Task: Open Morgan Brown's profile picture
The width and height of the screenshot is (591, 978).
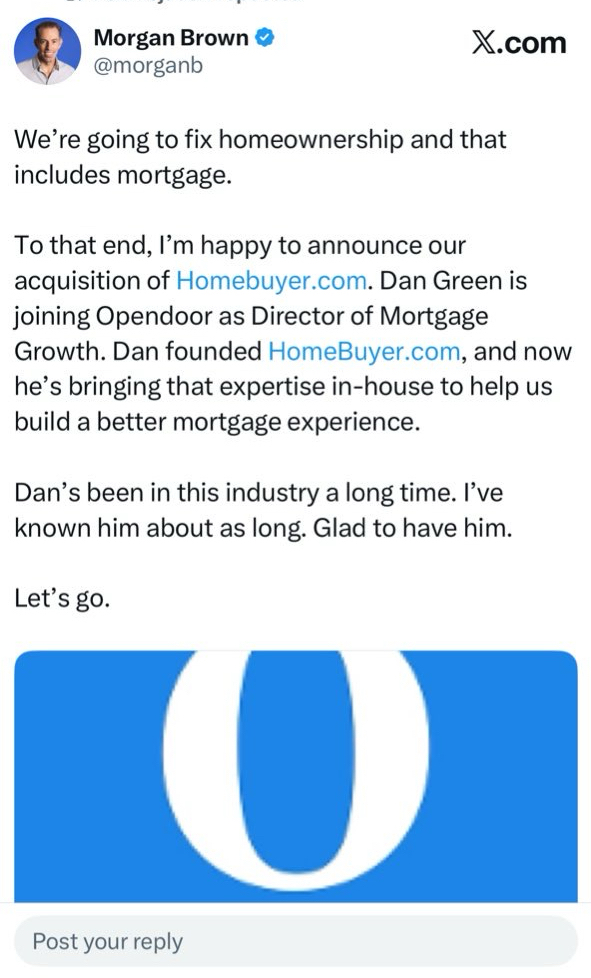Action: pyautogui.click(x=47, y=51)
